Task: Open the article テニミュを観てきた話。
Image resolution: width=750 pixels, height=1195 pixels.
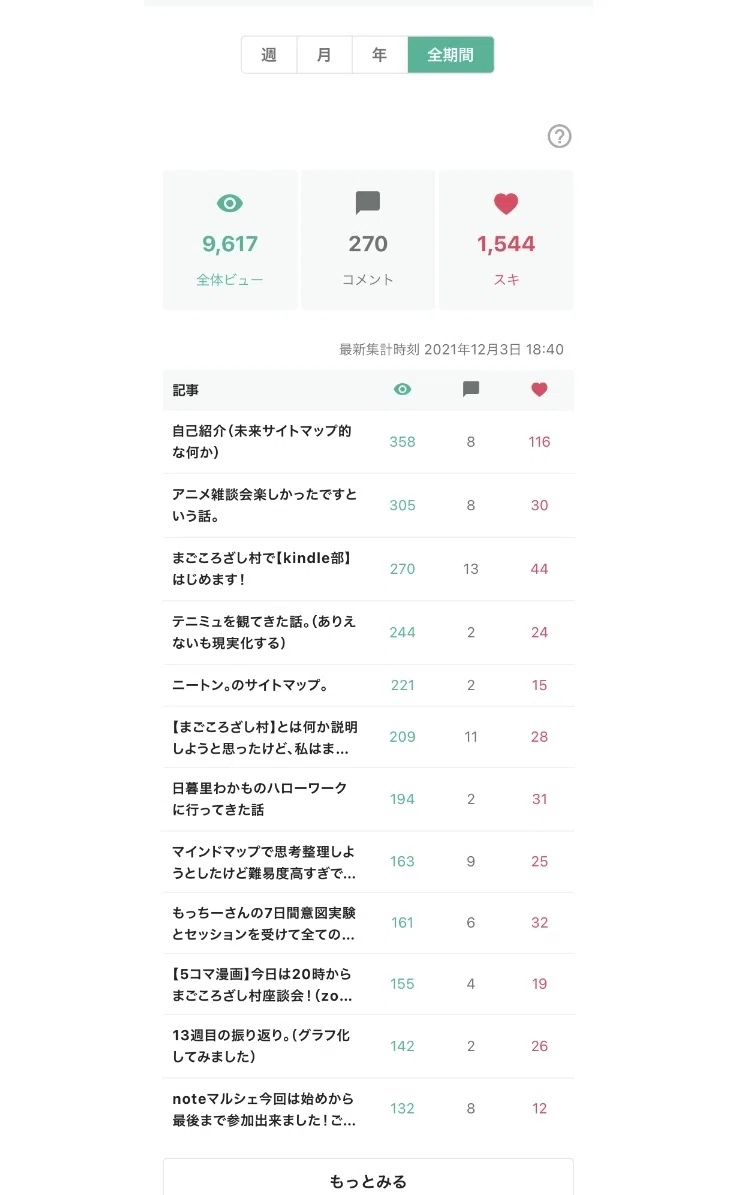Action: 368,633
